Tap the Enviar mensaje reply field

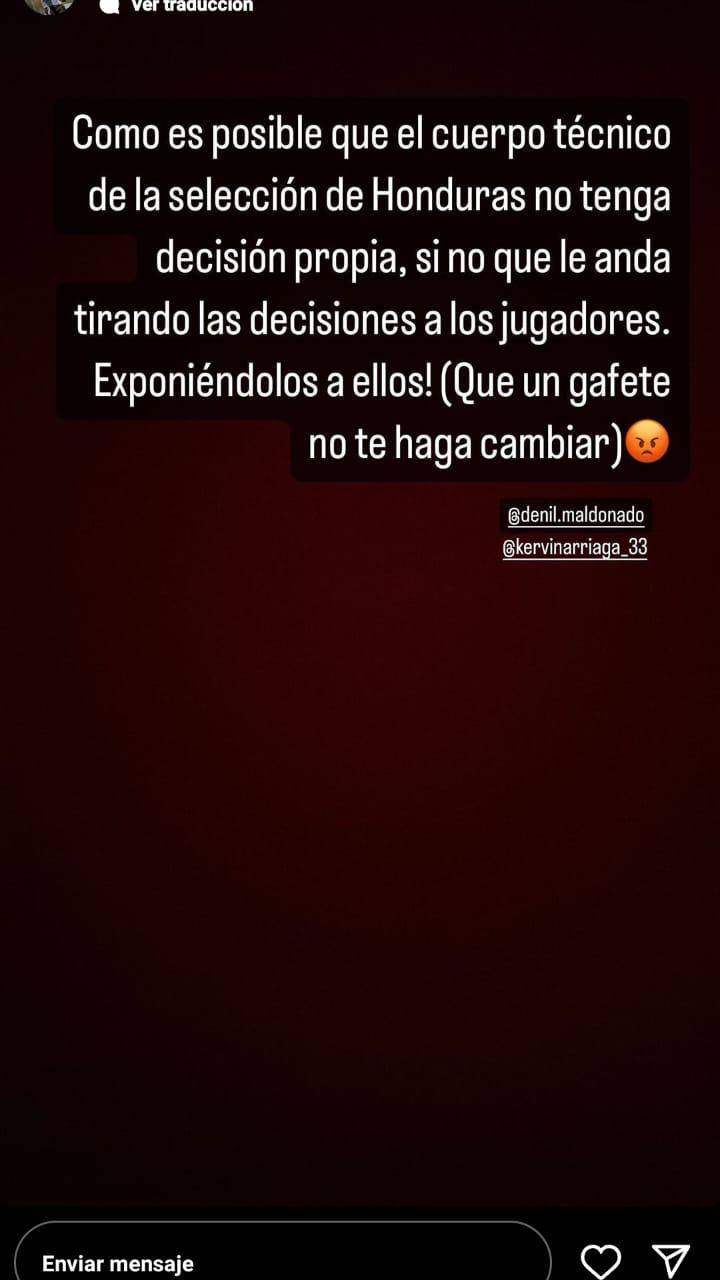coord(280,1262)
